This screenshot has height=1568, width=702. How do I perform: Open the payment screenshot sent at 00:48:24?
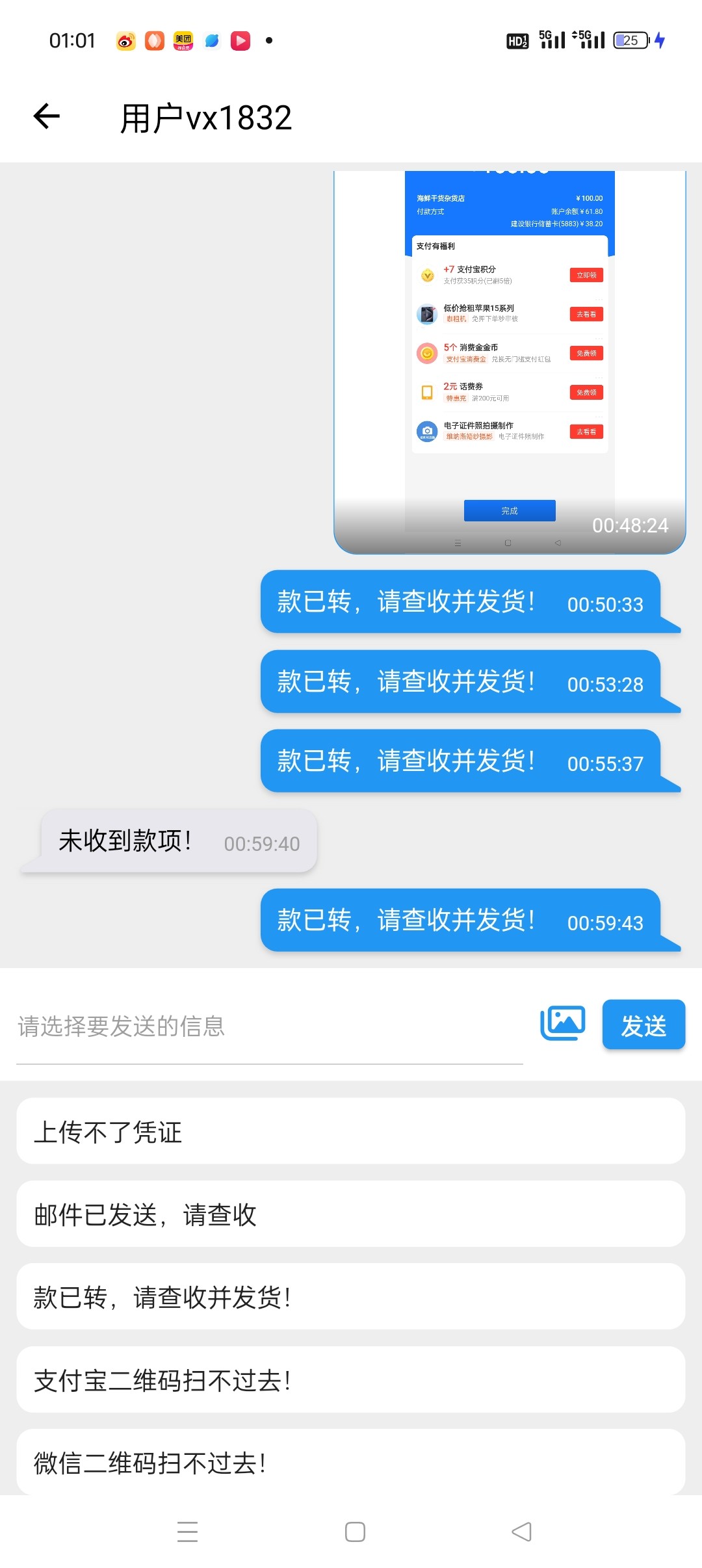click(510, 361)
